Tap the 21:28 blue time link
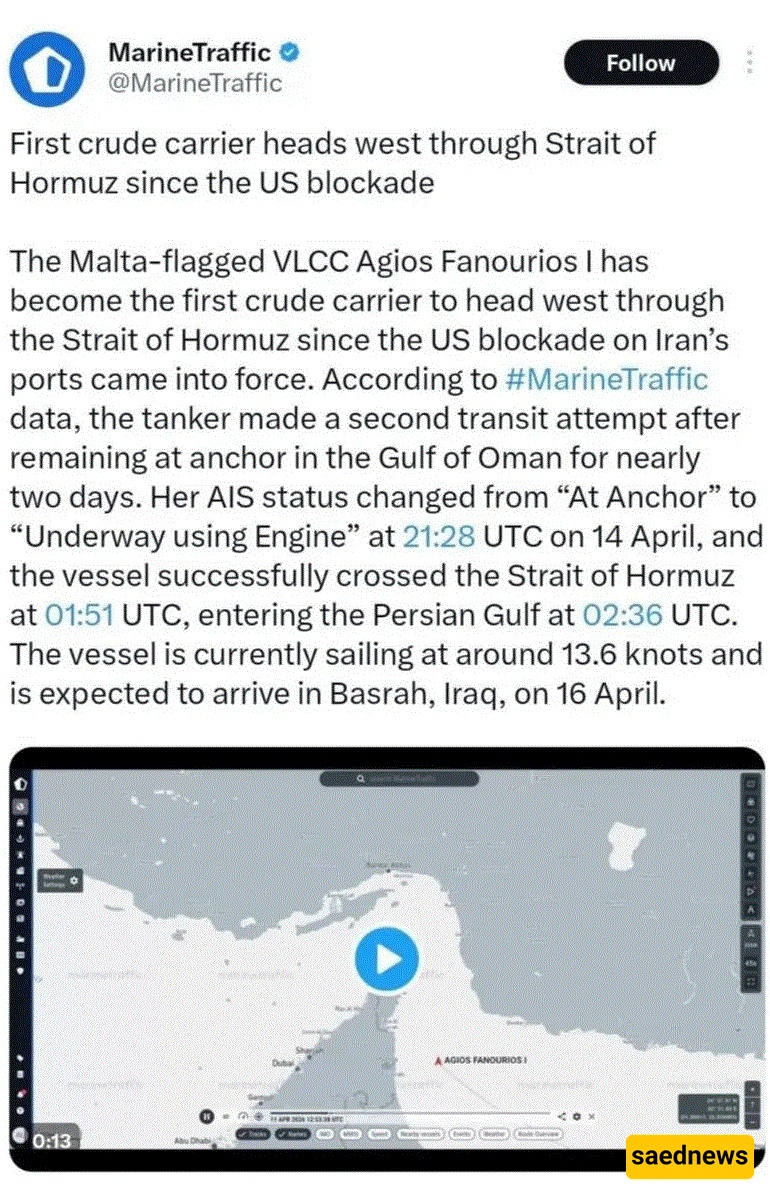This screenshot has width=770, height=1195. click(438, 537)
